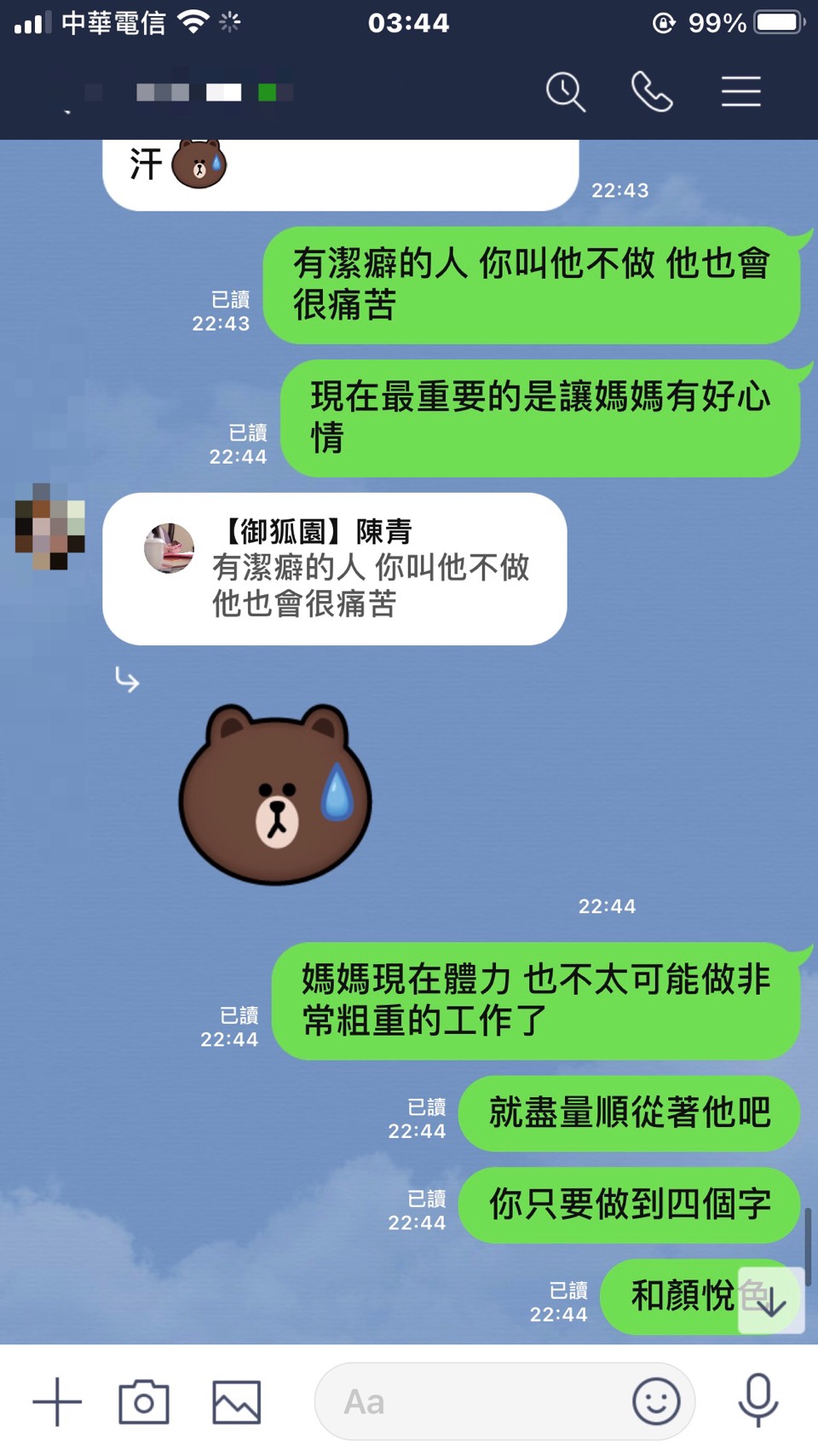Screen dimensions: 818x1456
Task: Jump to the latest message
Action: point(771,1301)
